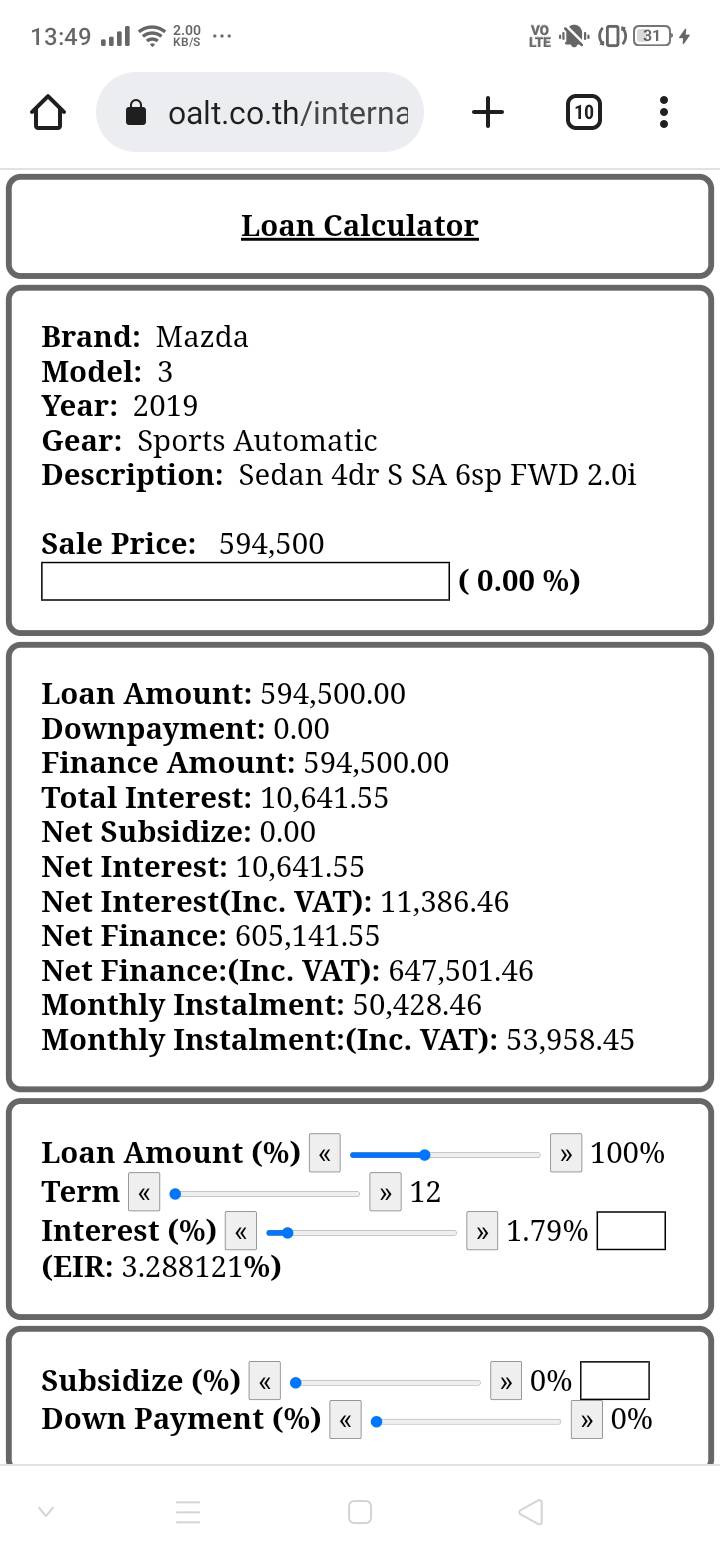Increase the Term with right arrow

pyautogui.click(x=385, y=1193)
